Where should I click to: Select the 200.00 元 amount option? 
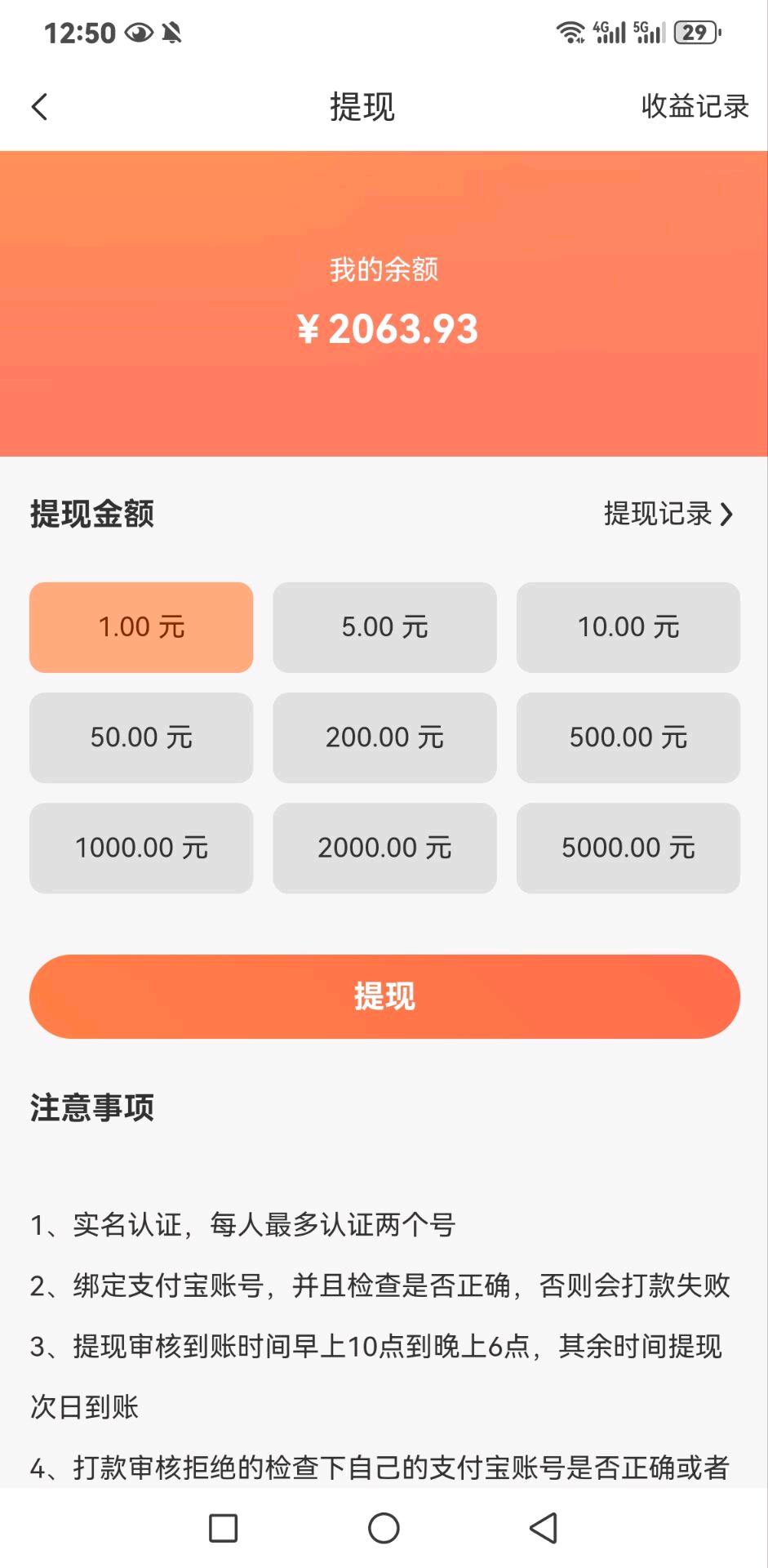(384, 737)
